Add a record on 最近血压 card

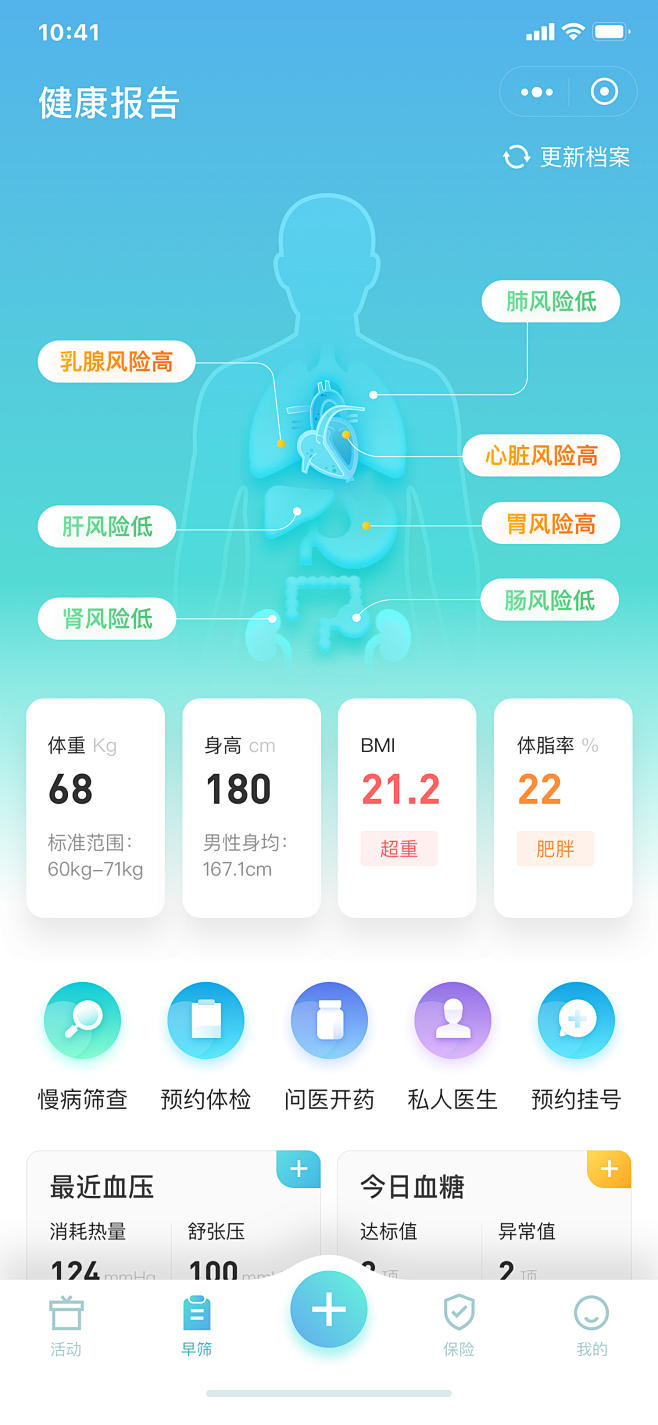[x=298, y=1169]
